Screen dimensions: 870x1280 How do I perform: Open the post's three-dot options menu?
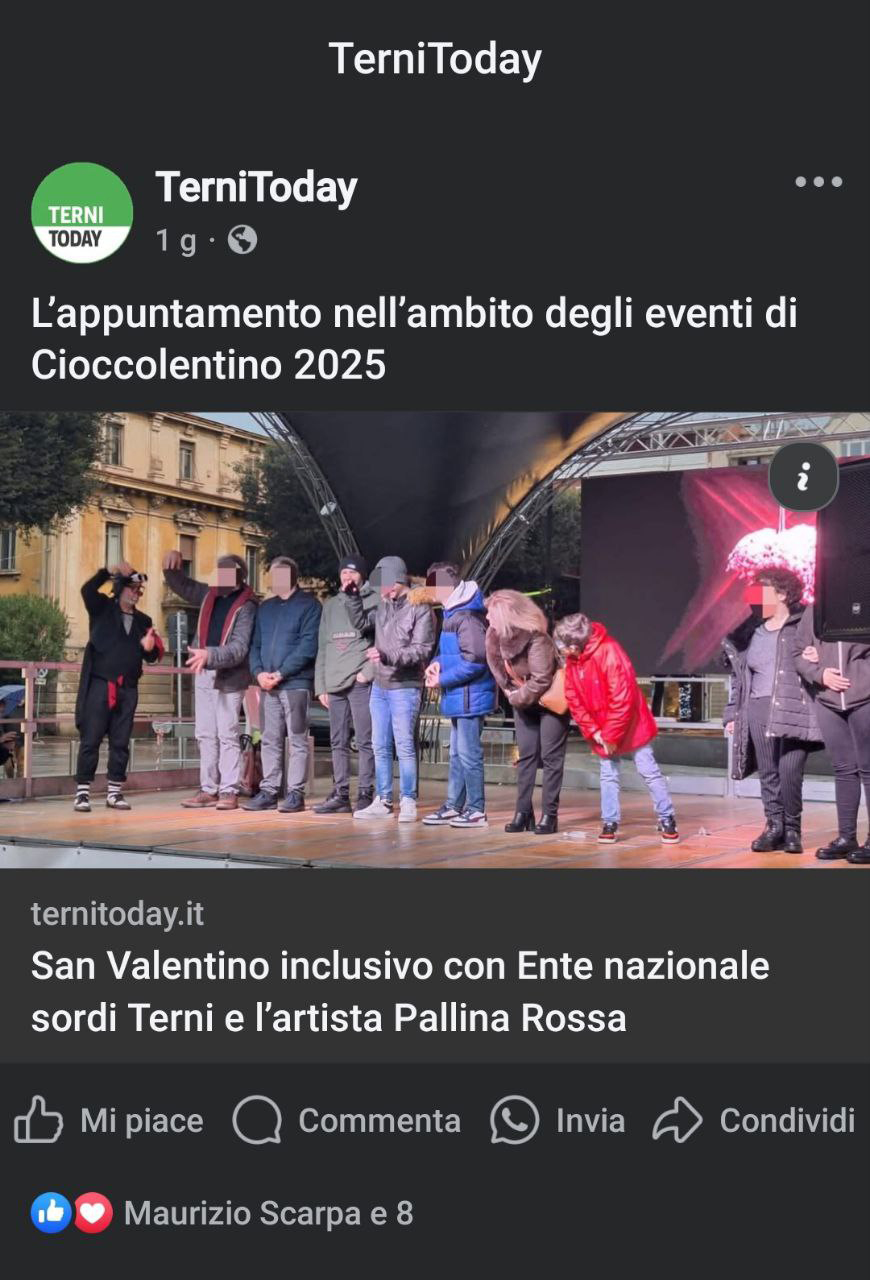[x=818, y=182]
